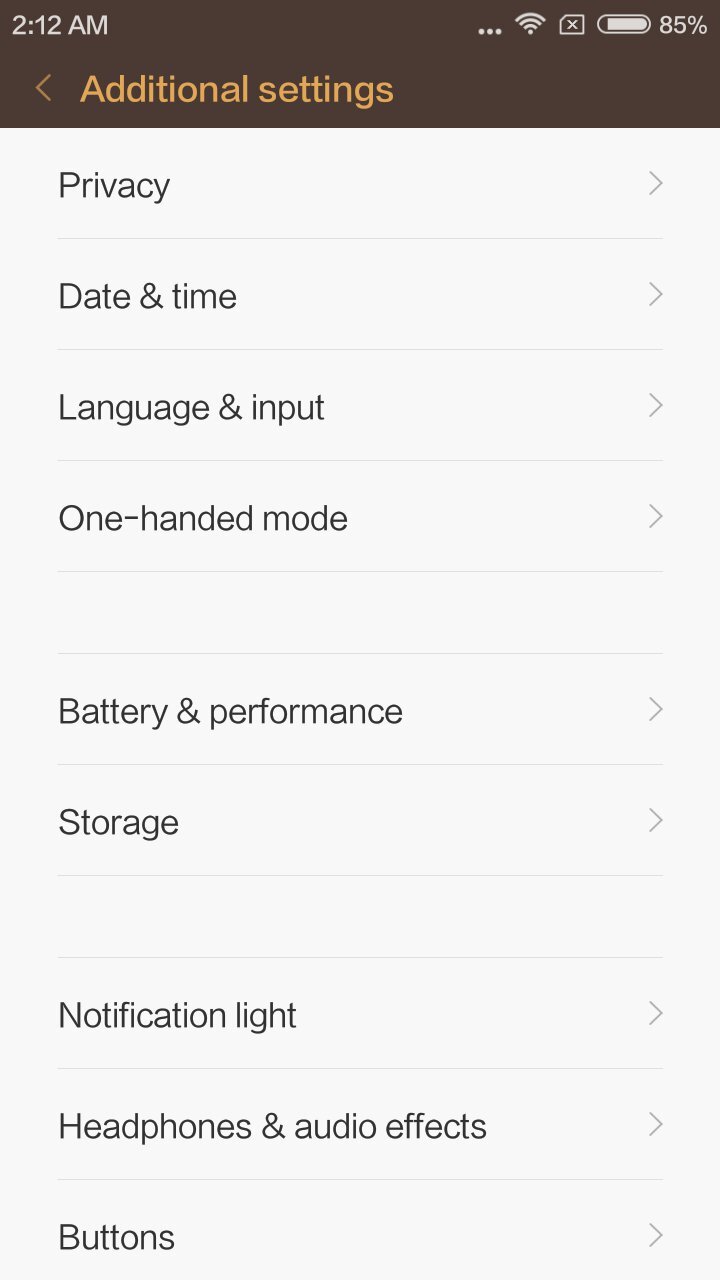Image resolution: width=720 pixels, height=1280 pixels.
Task: Open Language & input settings
Action: tap(191, 407)
